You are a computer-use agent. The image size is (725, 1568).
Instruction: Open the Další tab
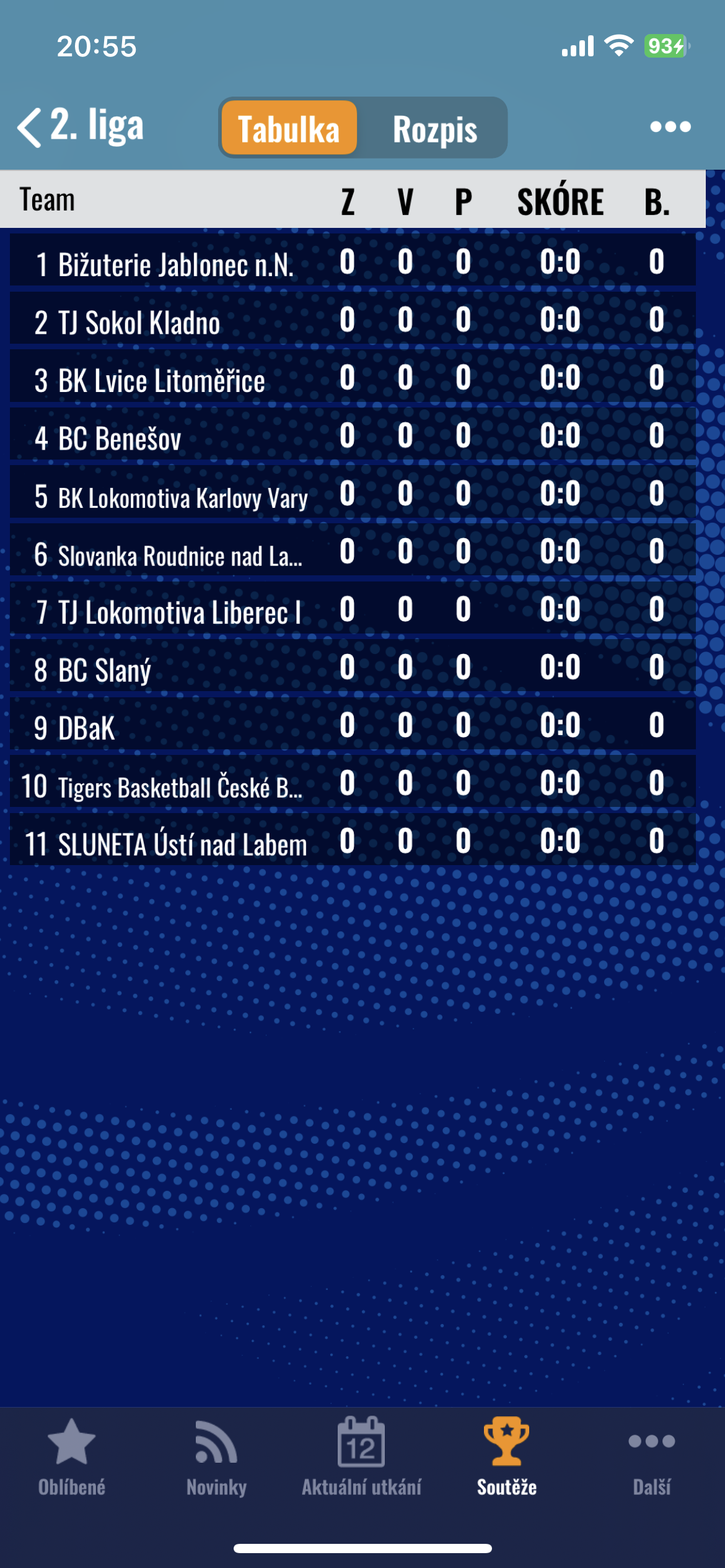pos(651,1458)
